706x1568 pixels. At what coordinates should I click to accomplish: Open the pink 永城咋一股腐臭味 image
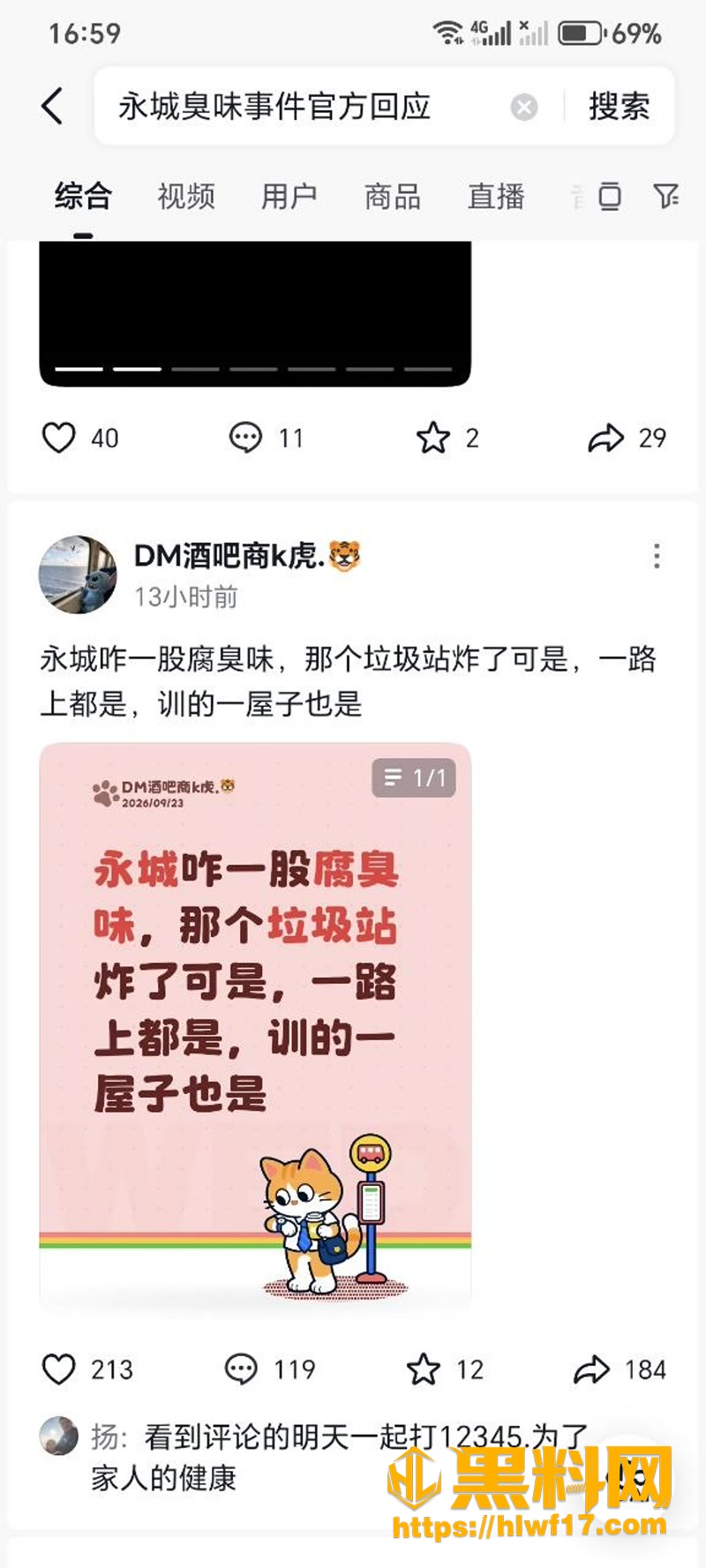pos(255,1025)
